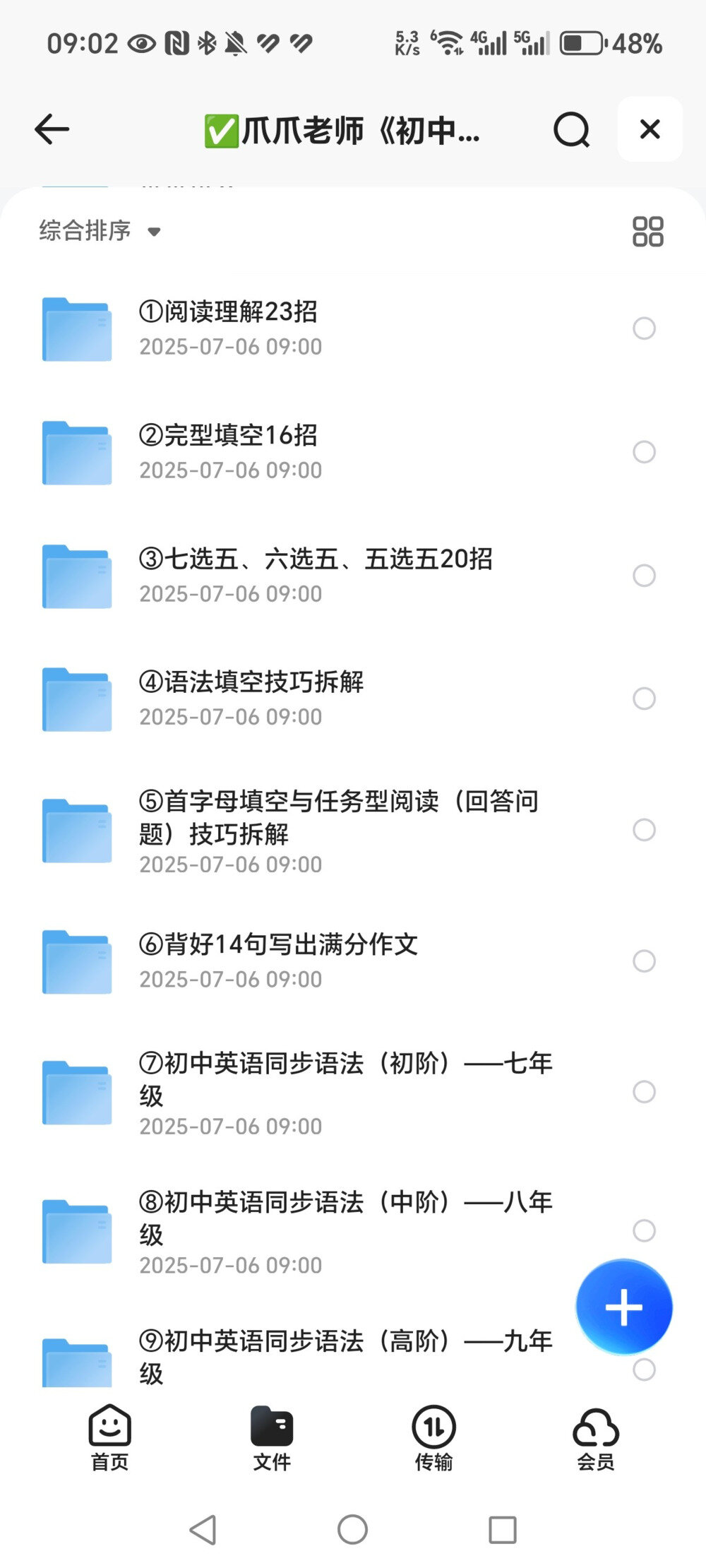
Task: Tap the back arrow to leave folder
Action: [50, 130]
